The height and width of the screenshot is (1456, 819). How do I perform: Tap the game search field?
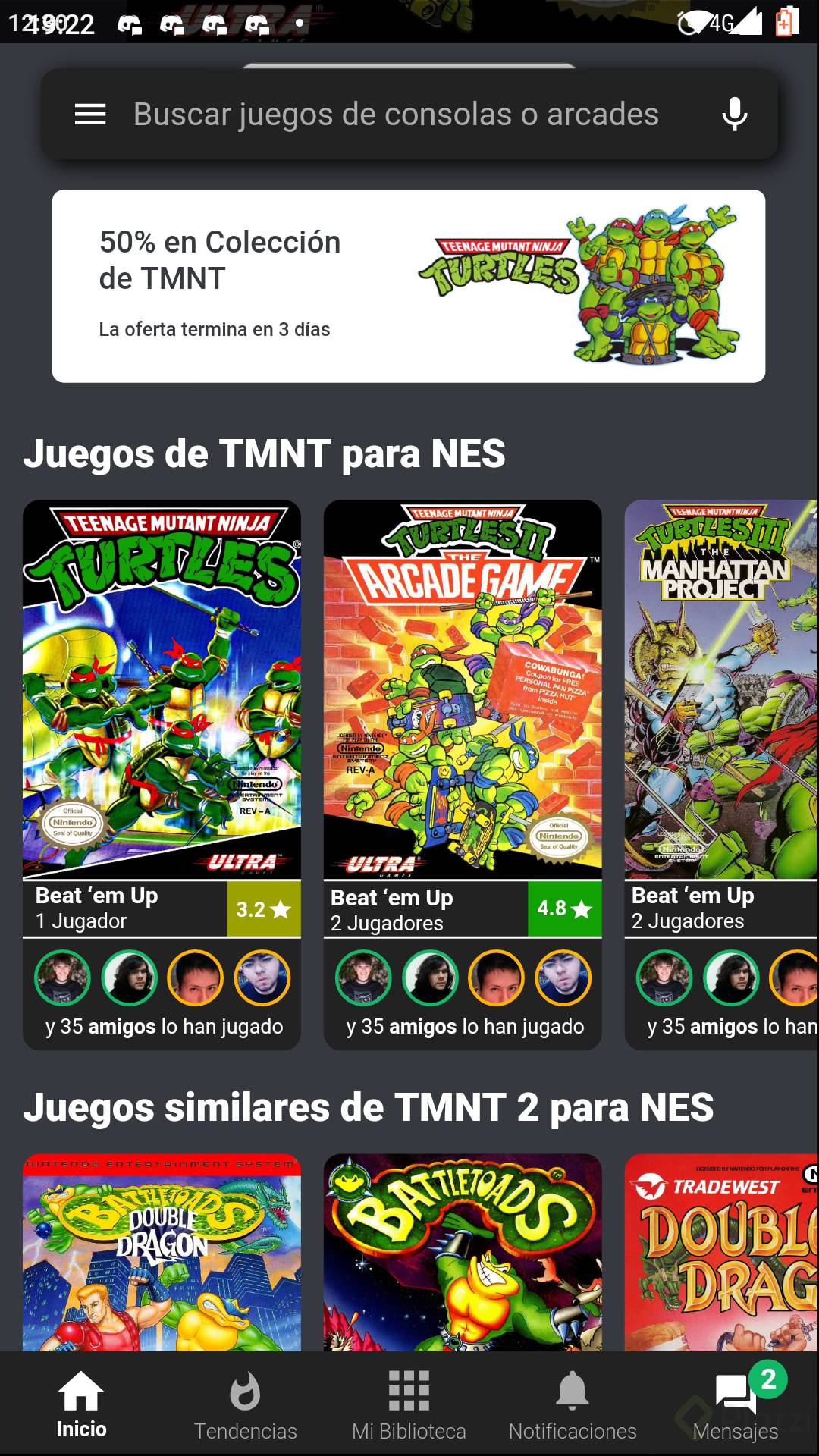[x=396, y=115]
